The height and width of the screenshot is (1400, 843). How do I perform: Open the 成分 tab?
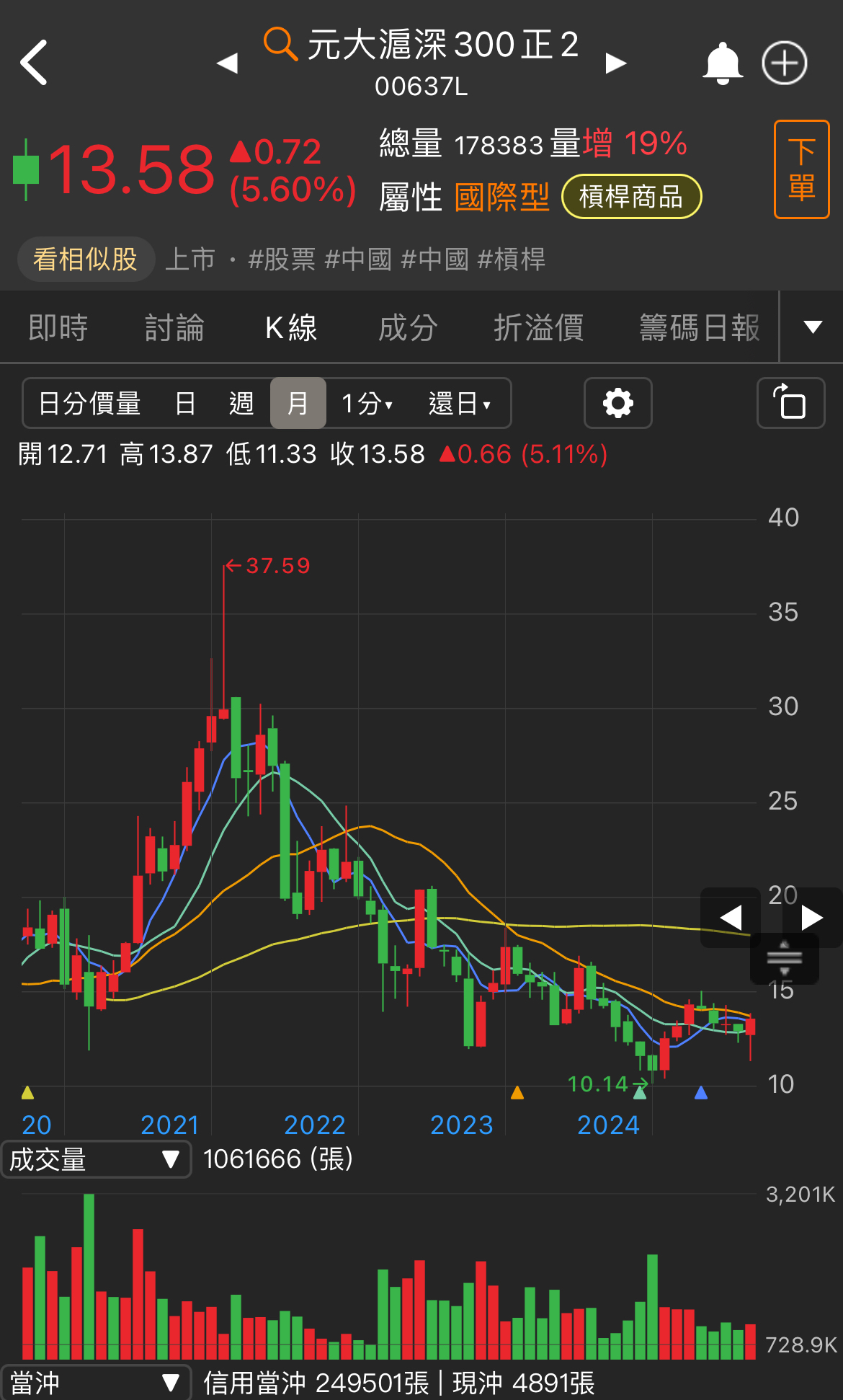tap(408, 327)
